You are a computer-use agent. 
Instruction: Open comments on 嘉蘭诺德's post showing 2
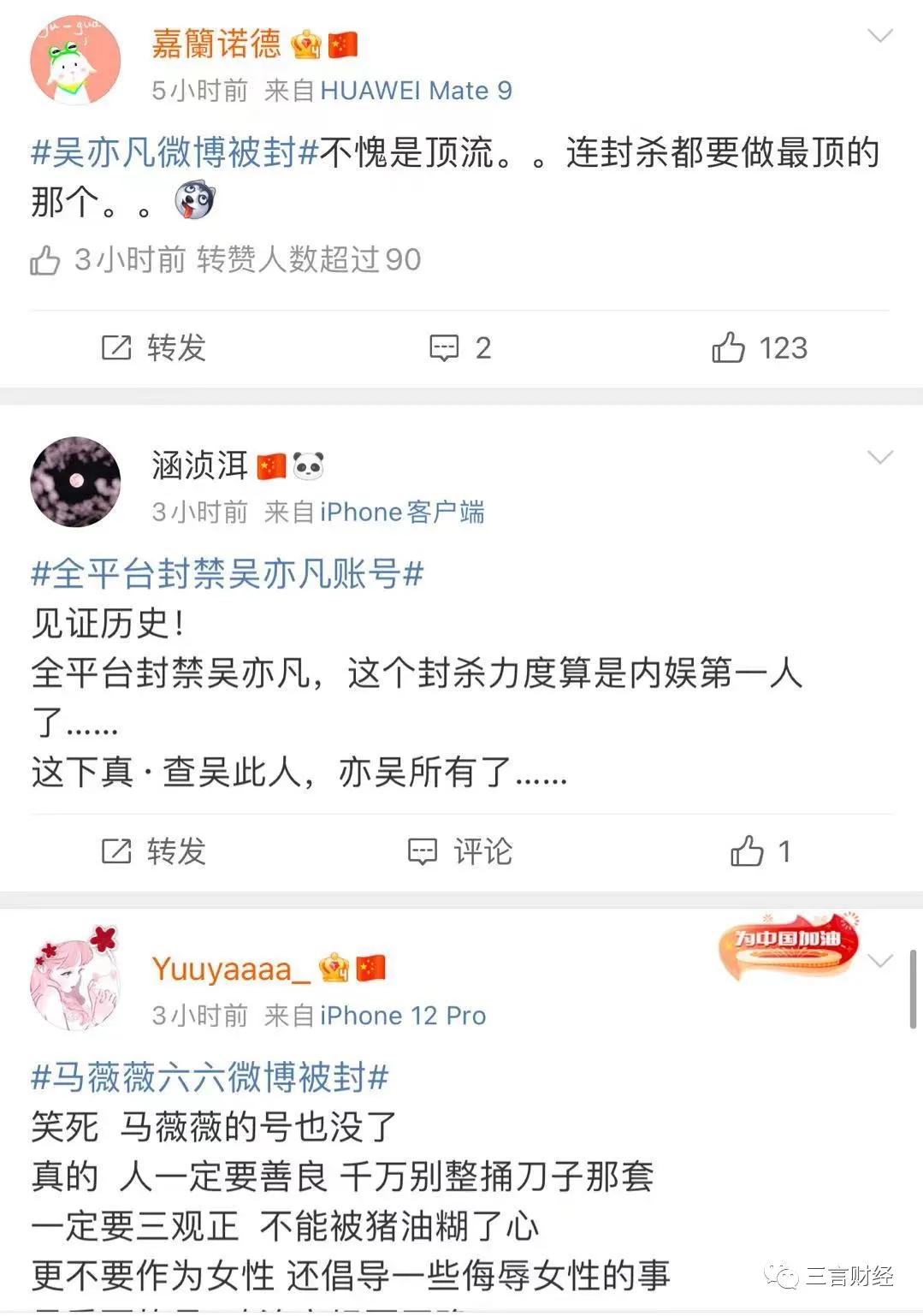pos(445,347)
